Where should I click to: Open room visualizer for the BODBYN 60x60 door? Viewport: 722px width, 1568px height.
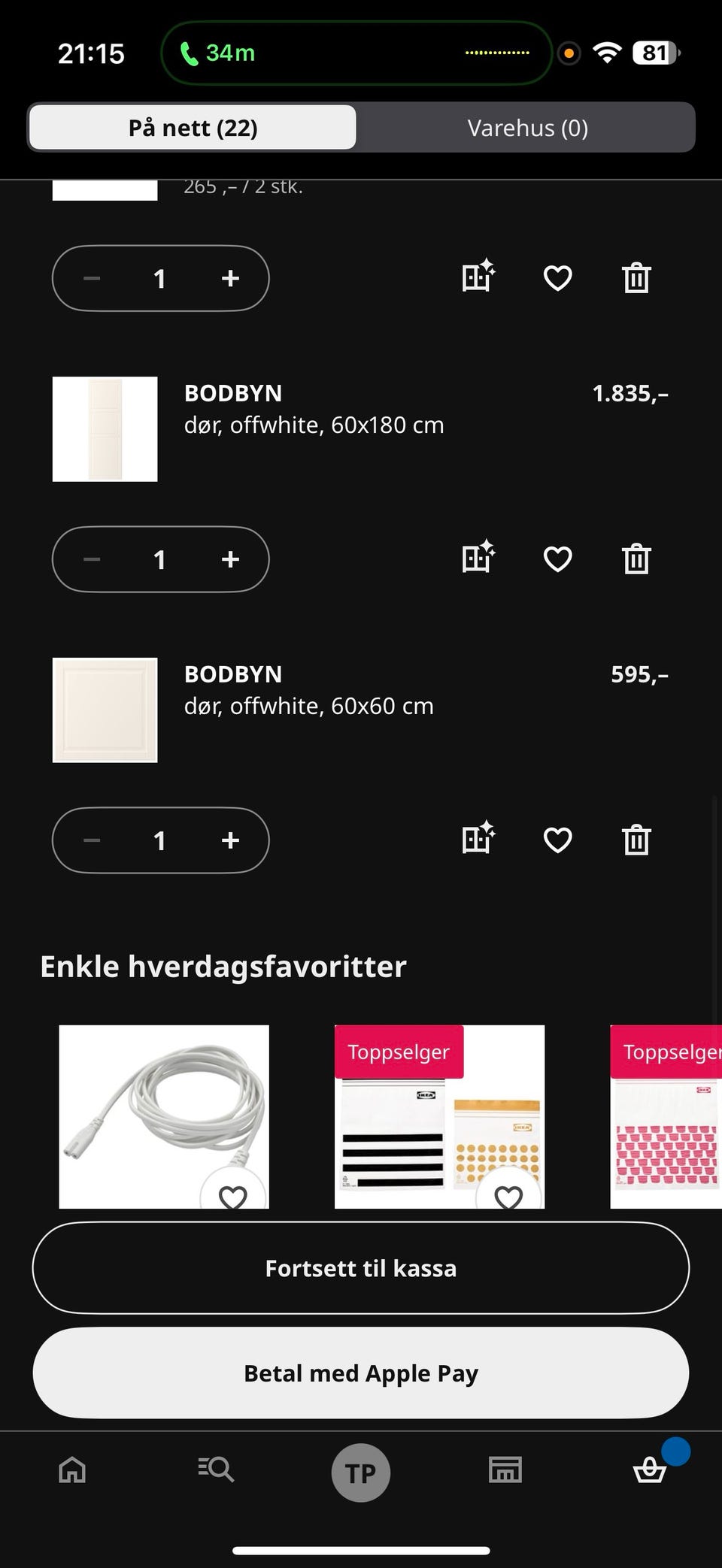pyautogui.click(x=479, y=840)
